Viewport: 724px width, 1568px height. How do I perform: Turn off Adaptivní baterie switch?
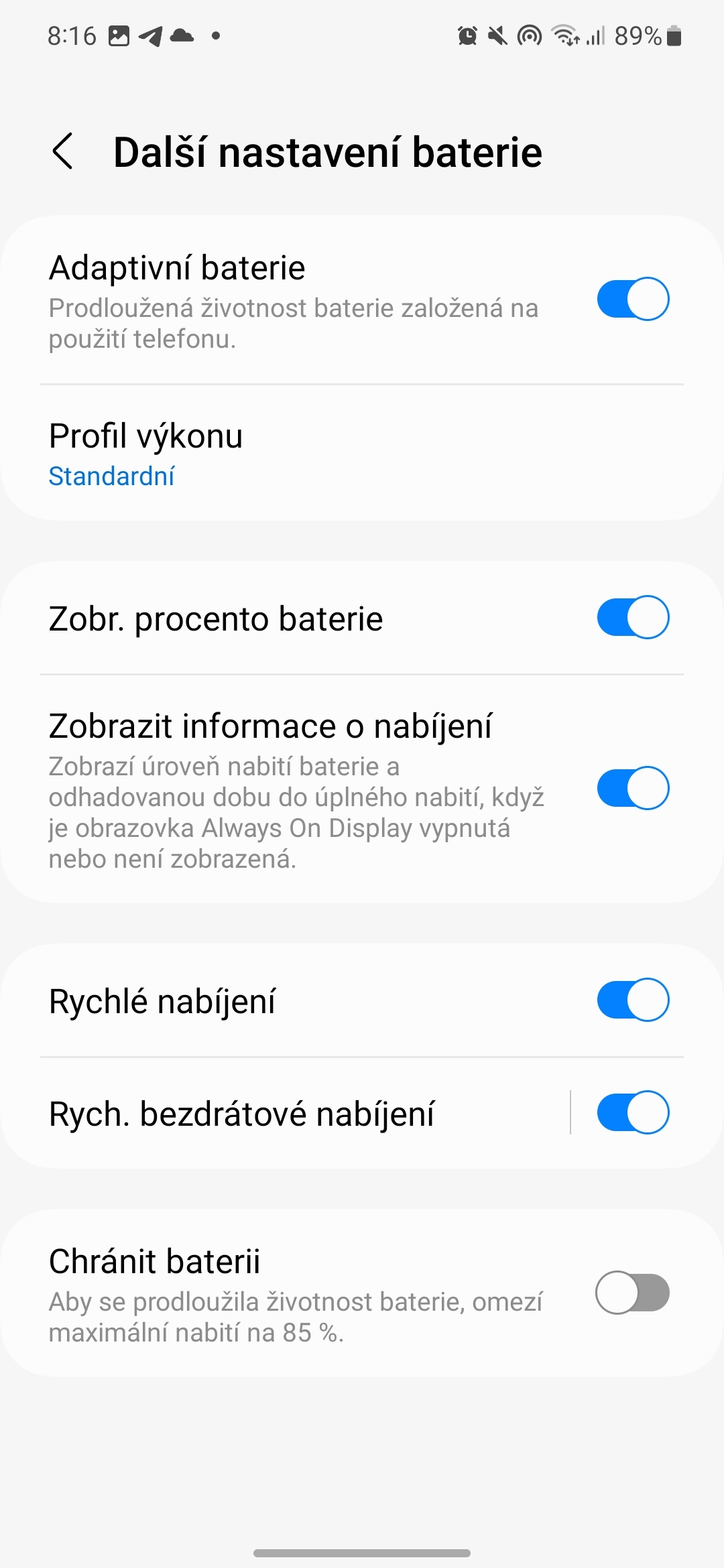click(633, 299)
